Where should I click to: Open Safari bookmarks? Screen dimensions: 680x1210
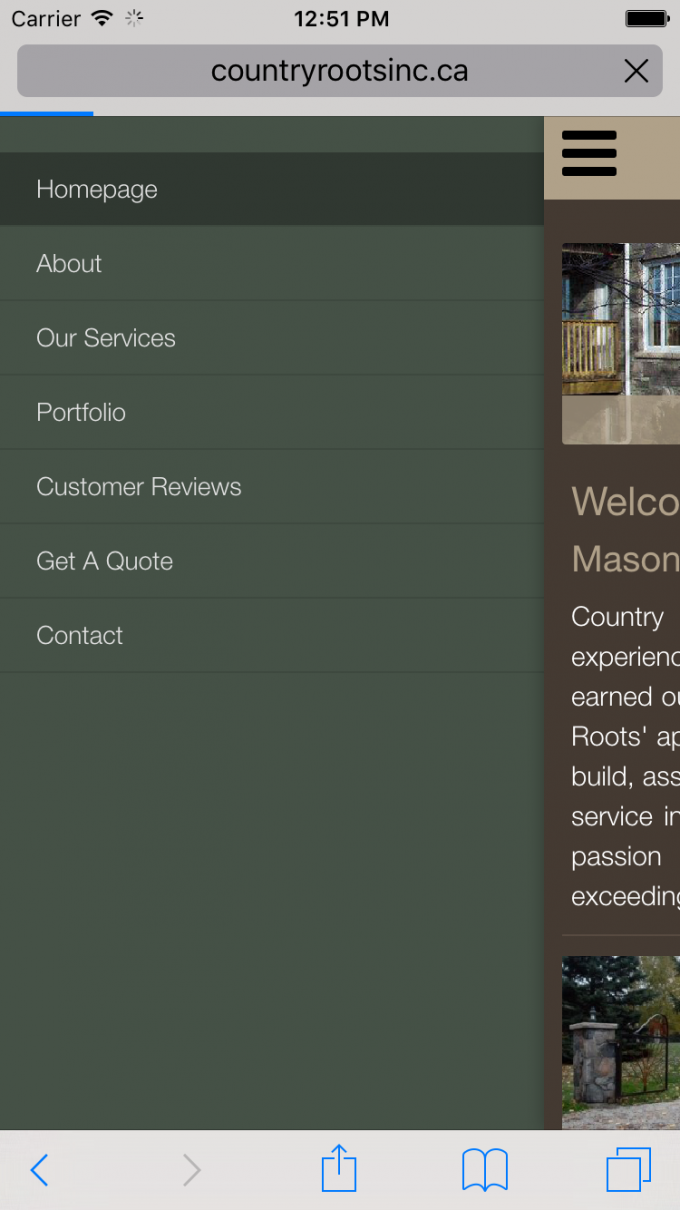coord(485,1169)
